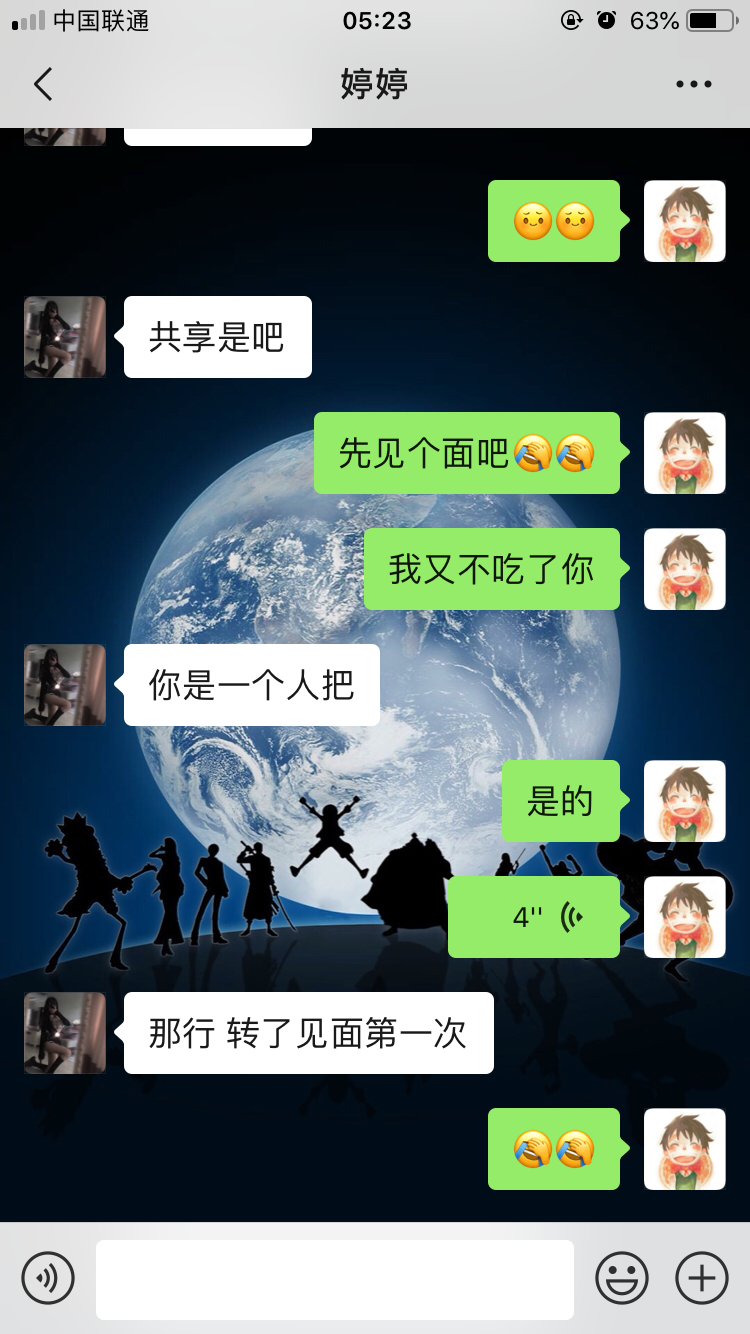Open the avatar beside "我又不吃了你"
The image size is (750, 1334).
685,569
